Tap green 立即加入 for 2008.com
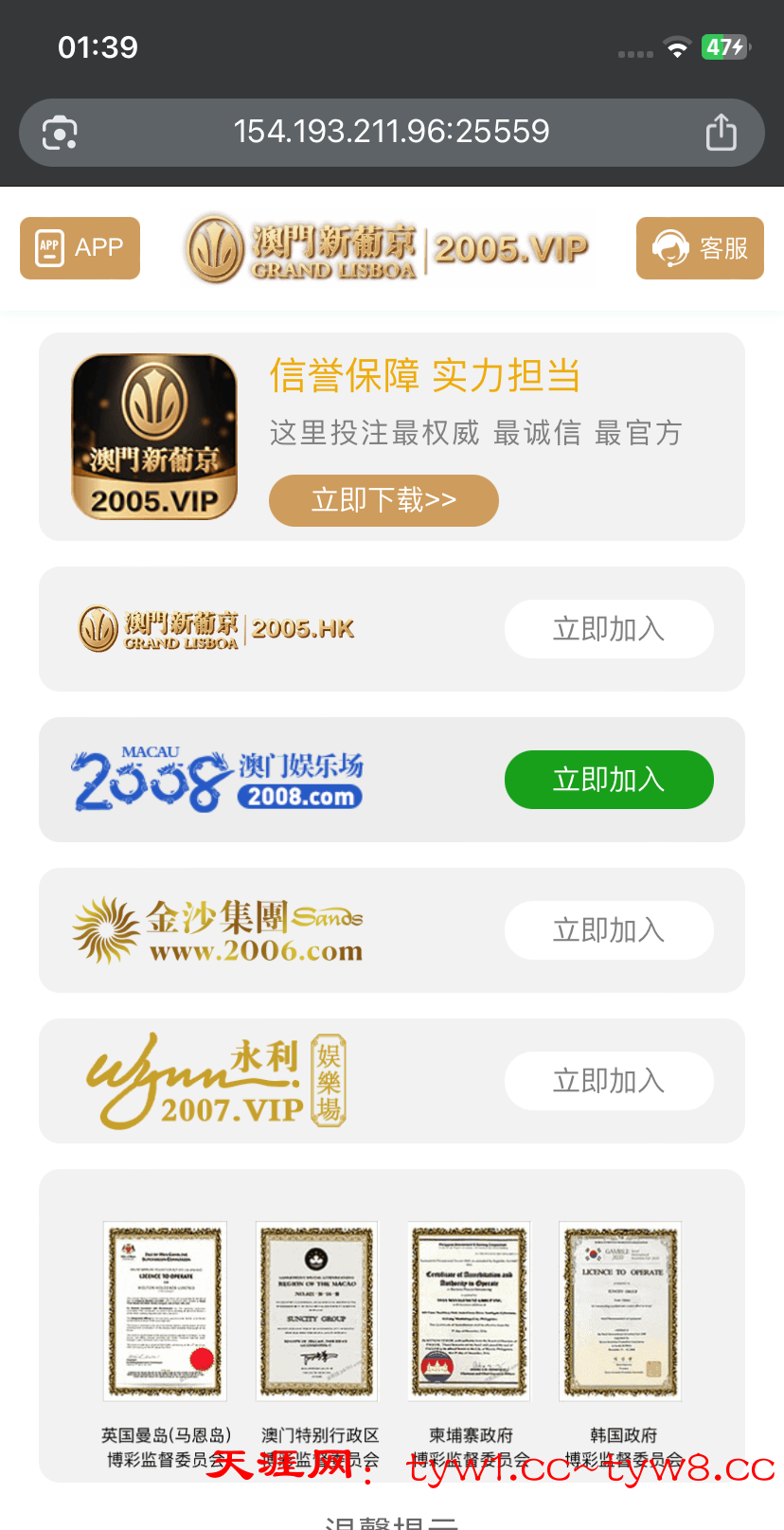The width and height of the screenshot is (784, 1530). tap(608, 780)
